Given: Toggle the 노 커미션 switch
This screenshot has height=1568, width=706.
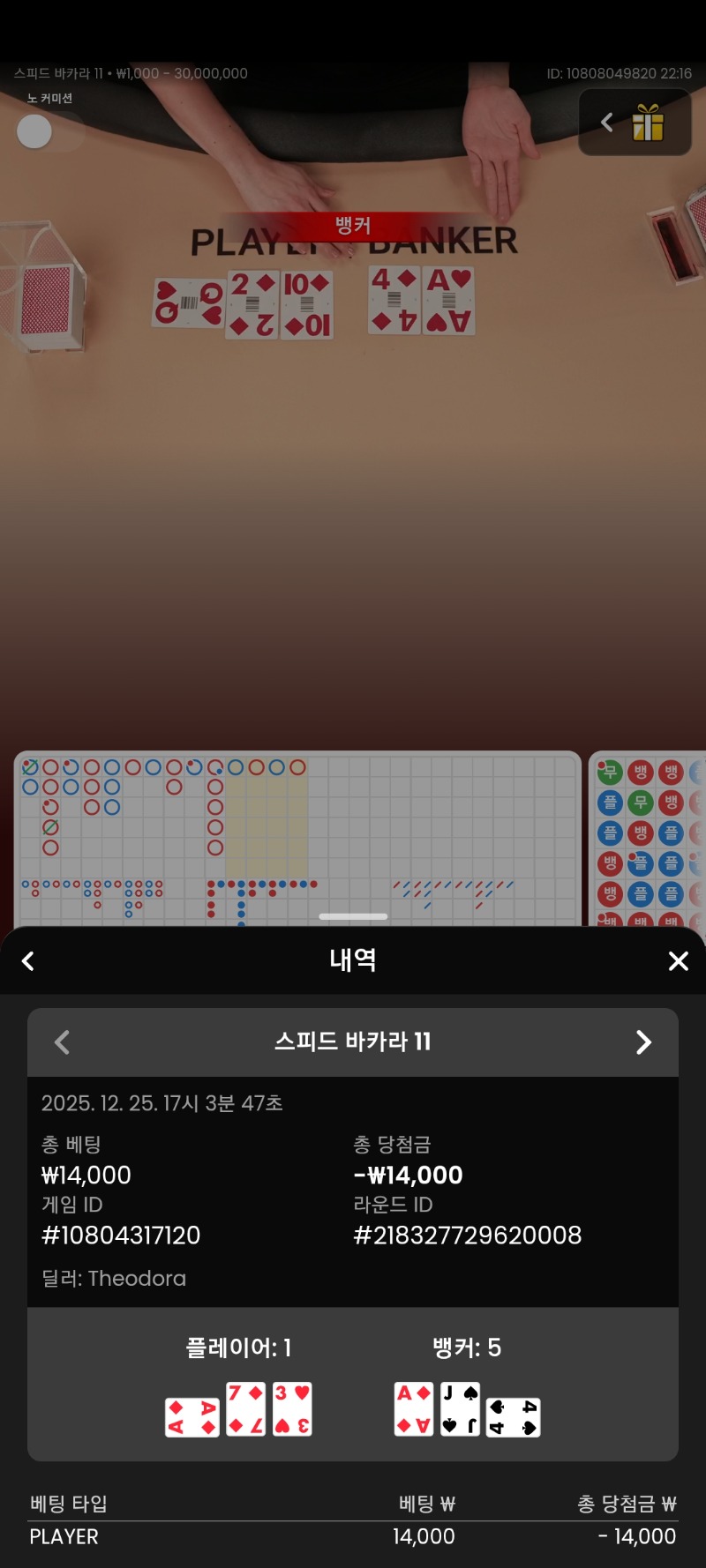Looking at the screenshot, I should [x=49, y=132].
